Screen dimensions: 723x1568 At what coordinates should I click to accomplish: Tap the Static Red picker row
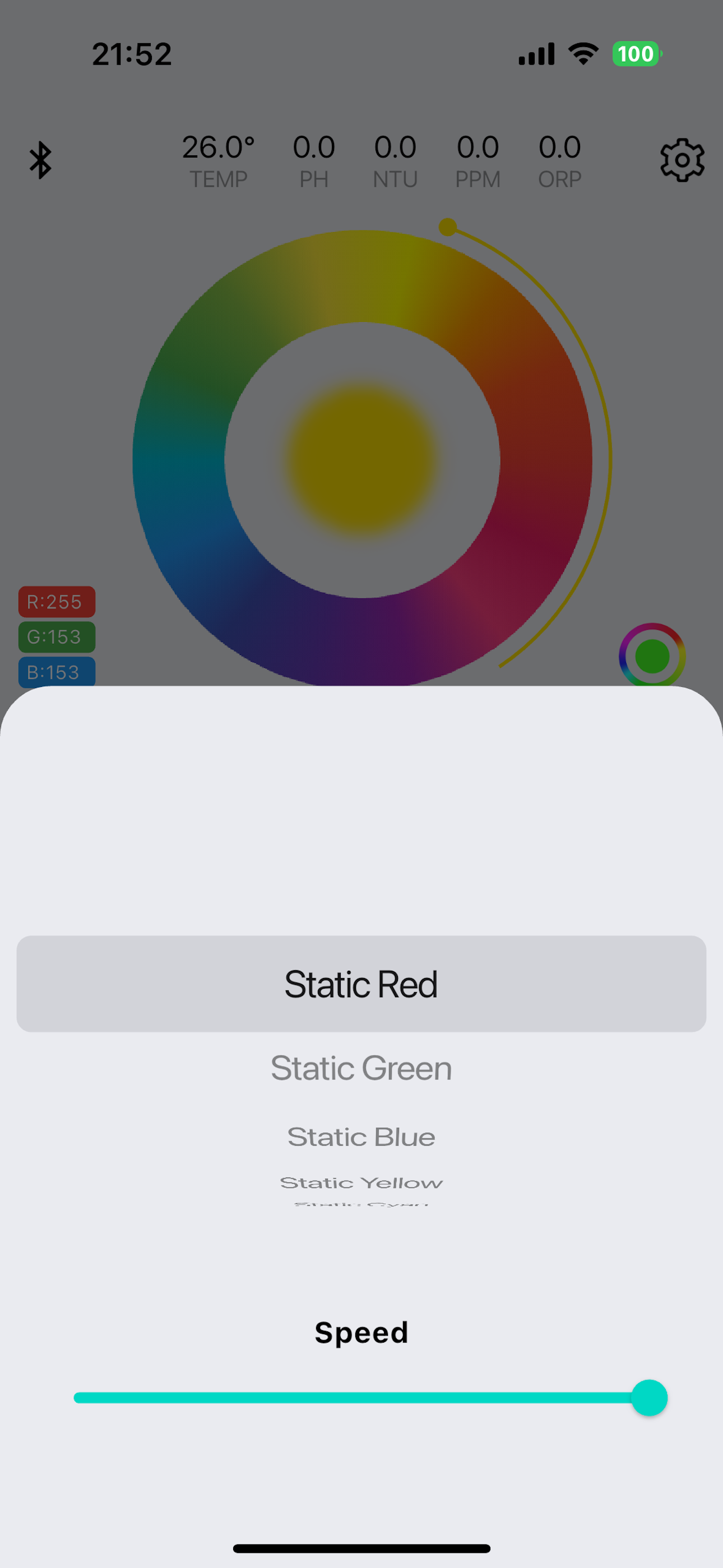click(x=361, y=984)
